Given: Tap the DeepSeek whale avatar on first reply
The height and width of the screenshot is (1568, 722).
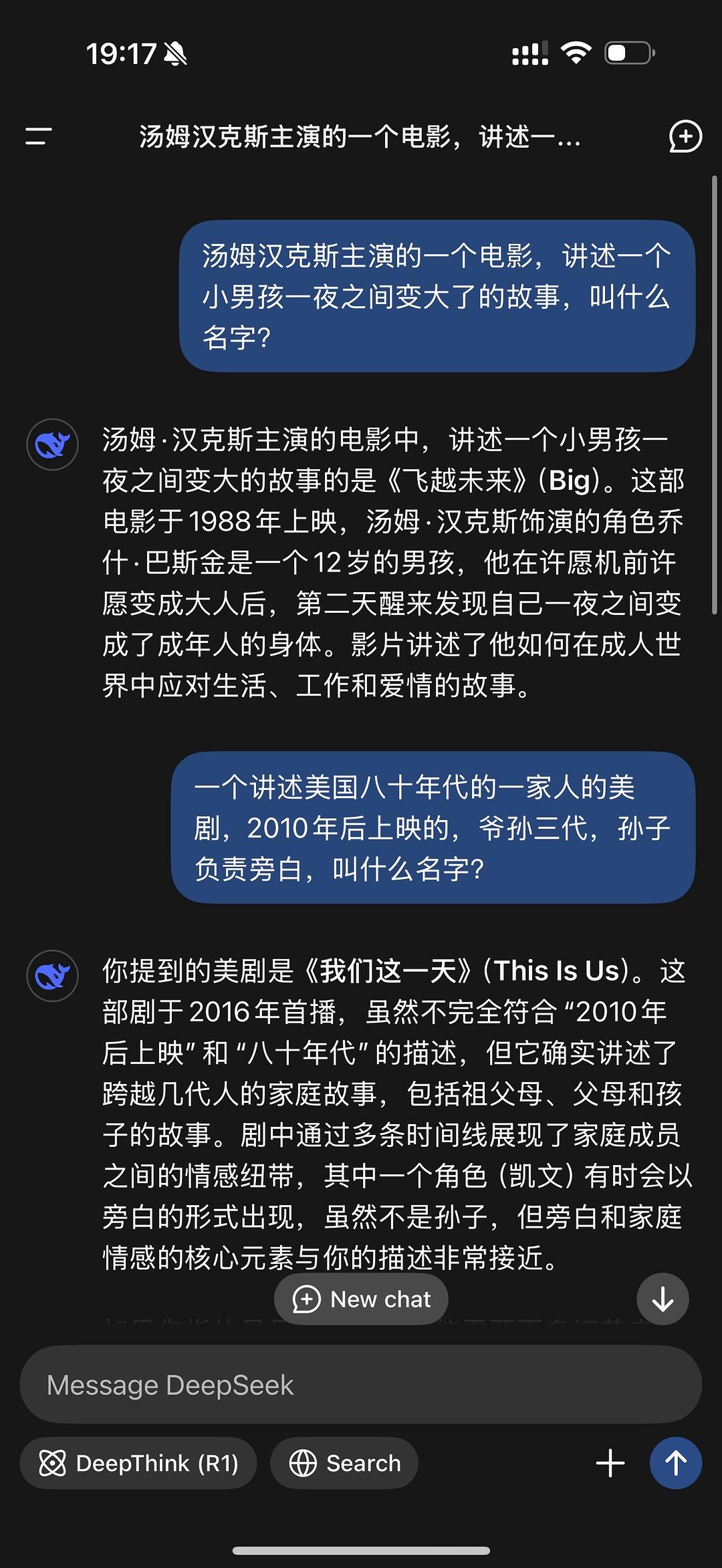Looking at the screenshot, I should coord(52,444).
